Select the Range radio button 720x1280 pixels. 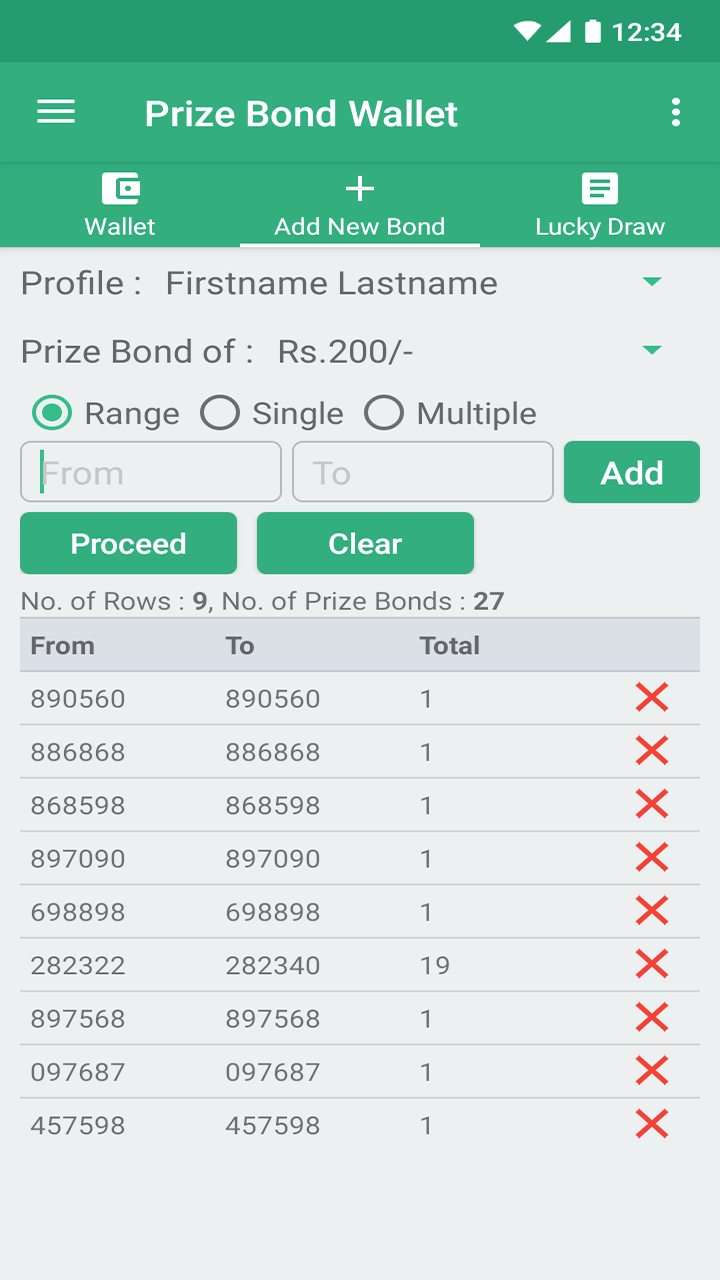(x=52, y=412)
